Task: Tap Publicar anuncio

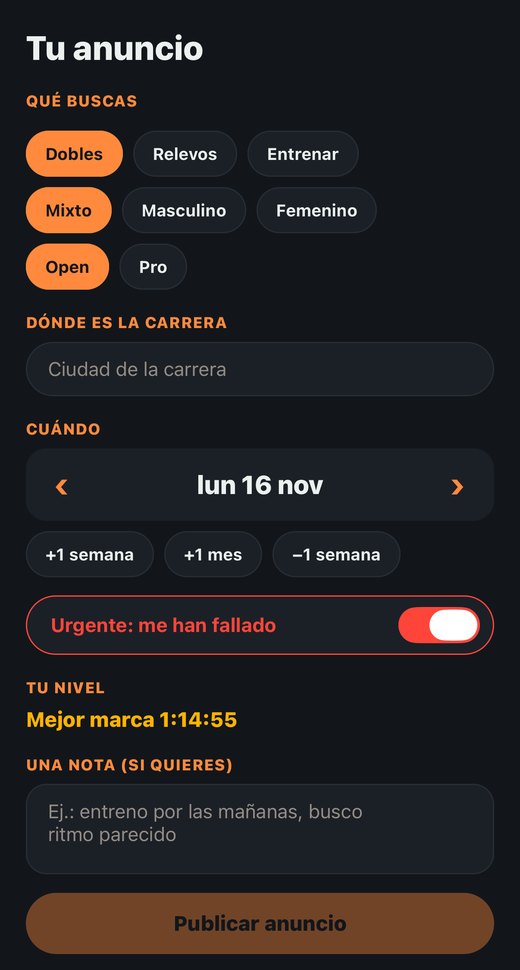Action: pos(260,924)
